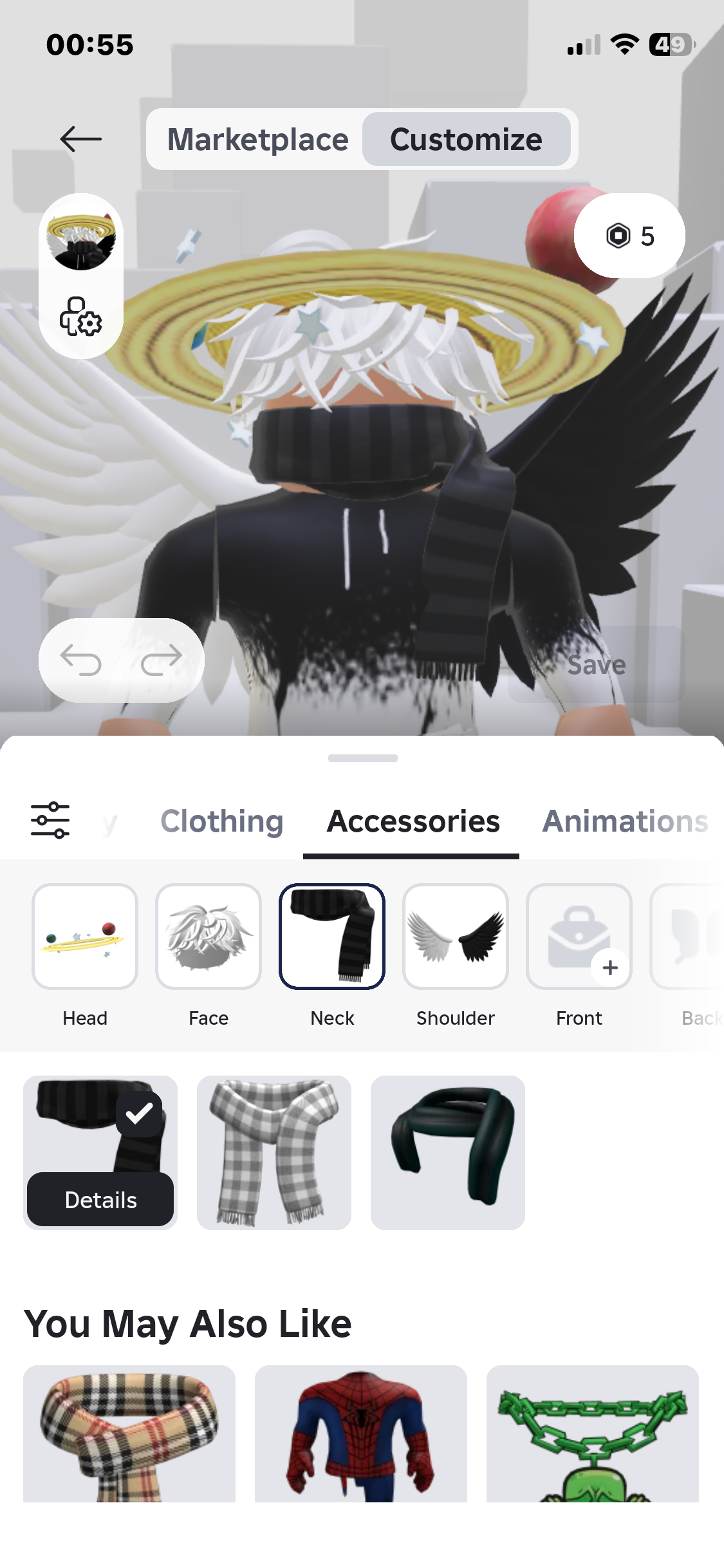This screenshot has width=724, height=1568.
Task: Undo the last avatar change
Action: [x=81, y=660]
